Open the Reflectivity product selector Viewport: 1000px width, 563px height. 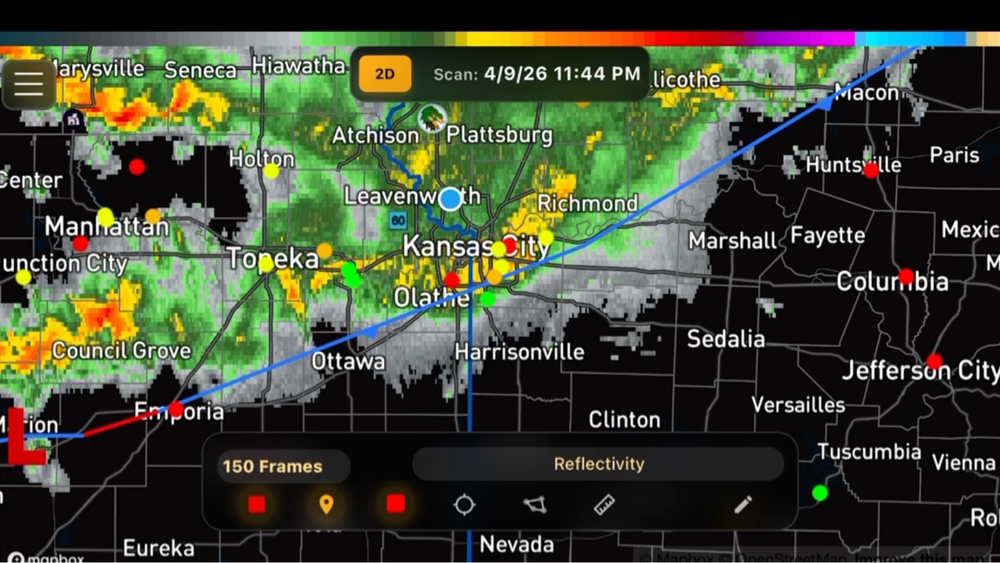[x=598, y=464]
